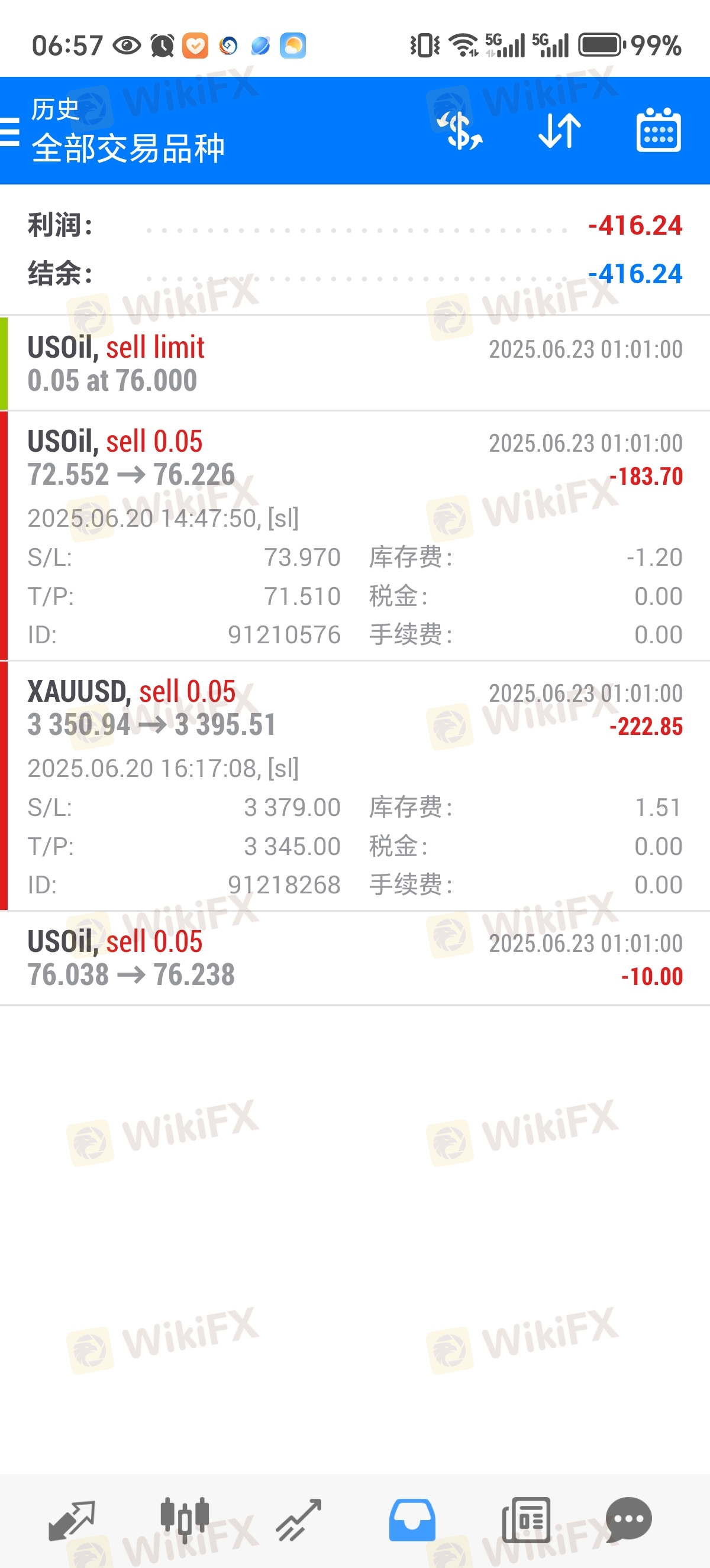This screenshot has height=1568, width=710.
Task: Switch to the Quotes tab
Action: click(x=72, y=1520)
